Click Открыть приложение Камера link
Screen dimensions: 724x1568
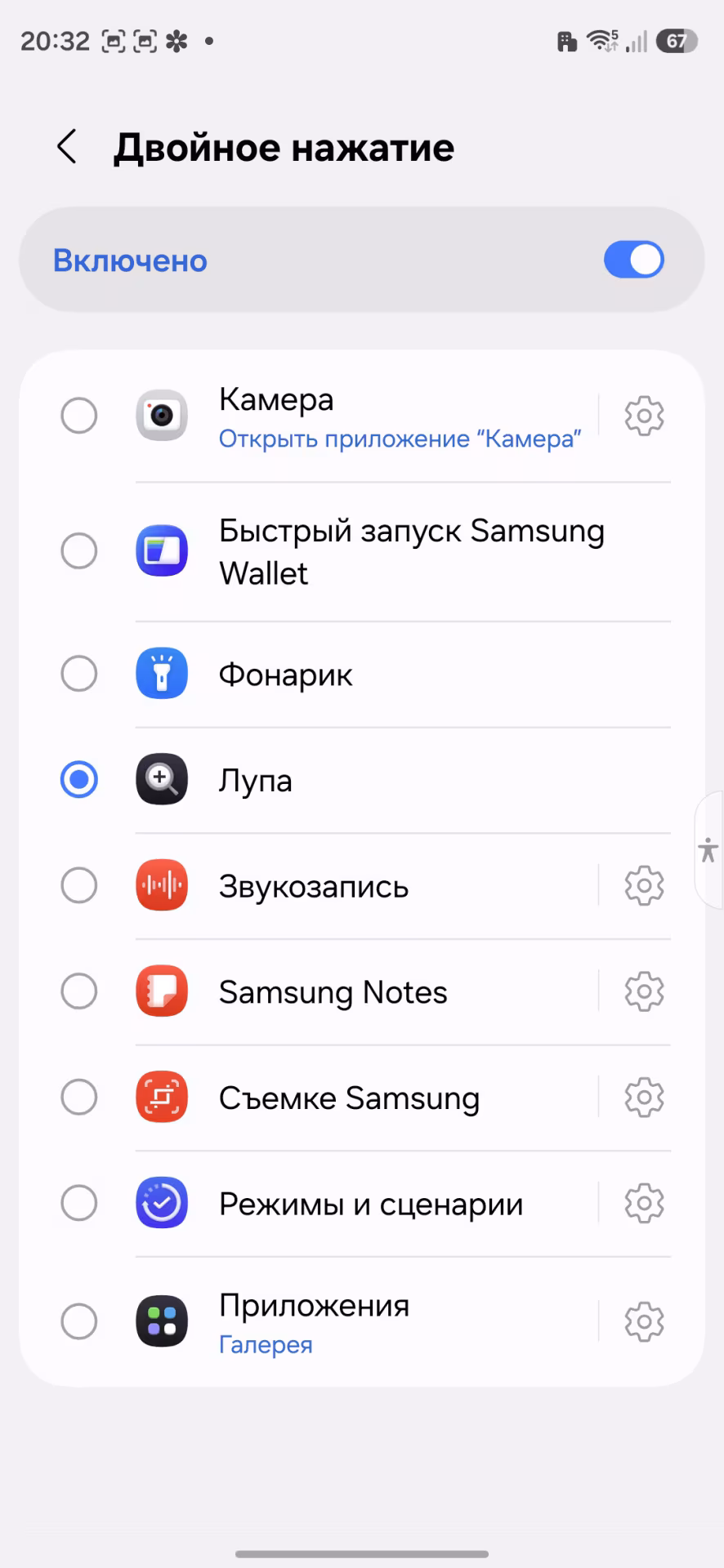click(399, 439)
